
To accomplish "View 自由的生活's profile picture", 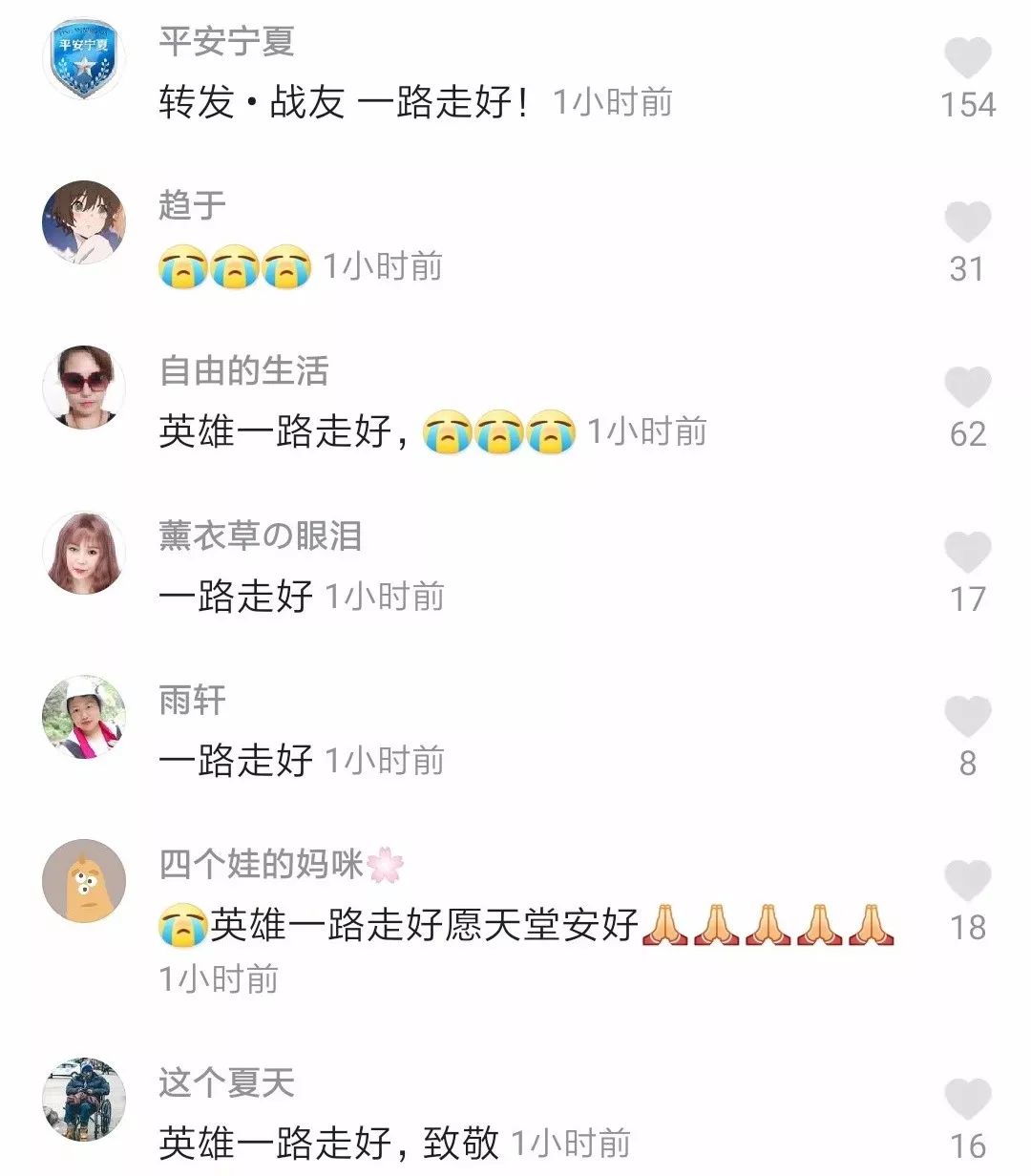I will tap(84, 388).
